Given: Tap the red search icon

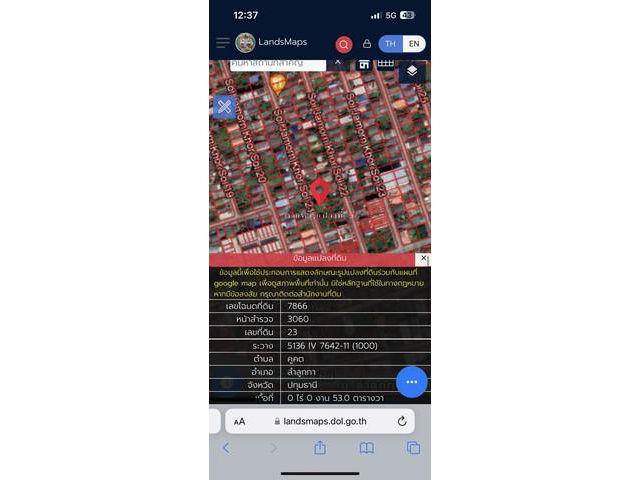Looking at the screenshot, I should coord(344,44).
